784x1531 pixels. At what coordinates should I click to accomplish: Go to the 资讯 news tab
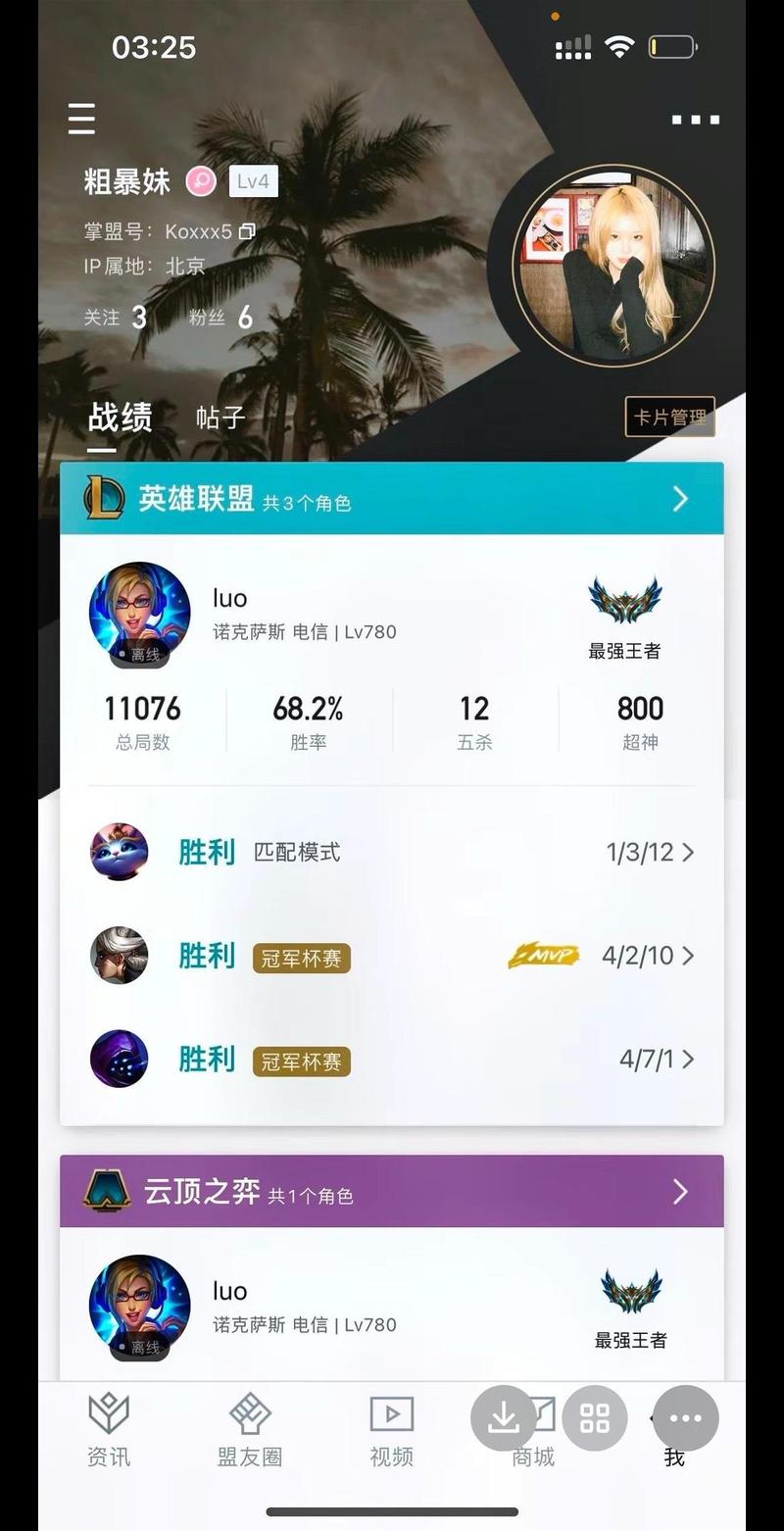point(109,1430)
